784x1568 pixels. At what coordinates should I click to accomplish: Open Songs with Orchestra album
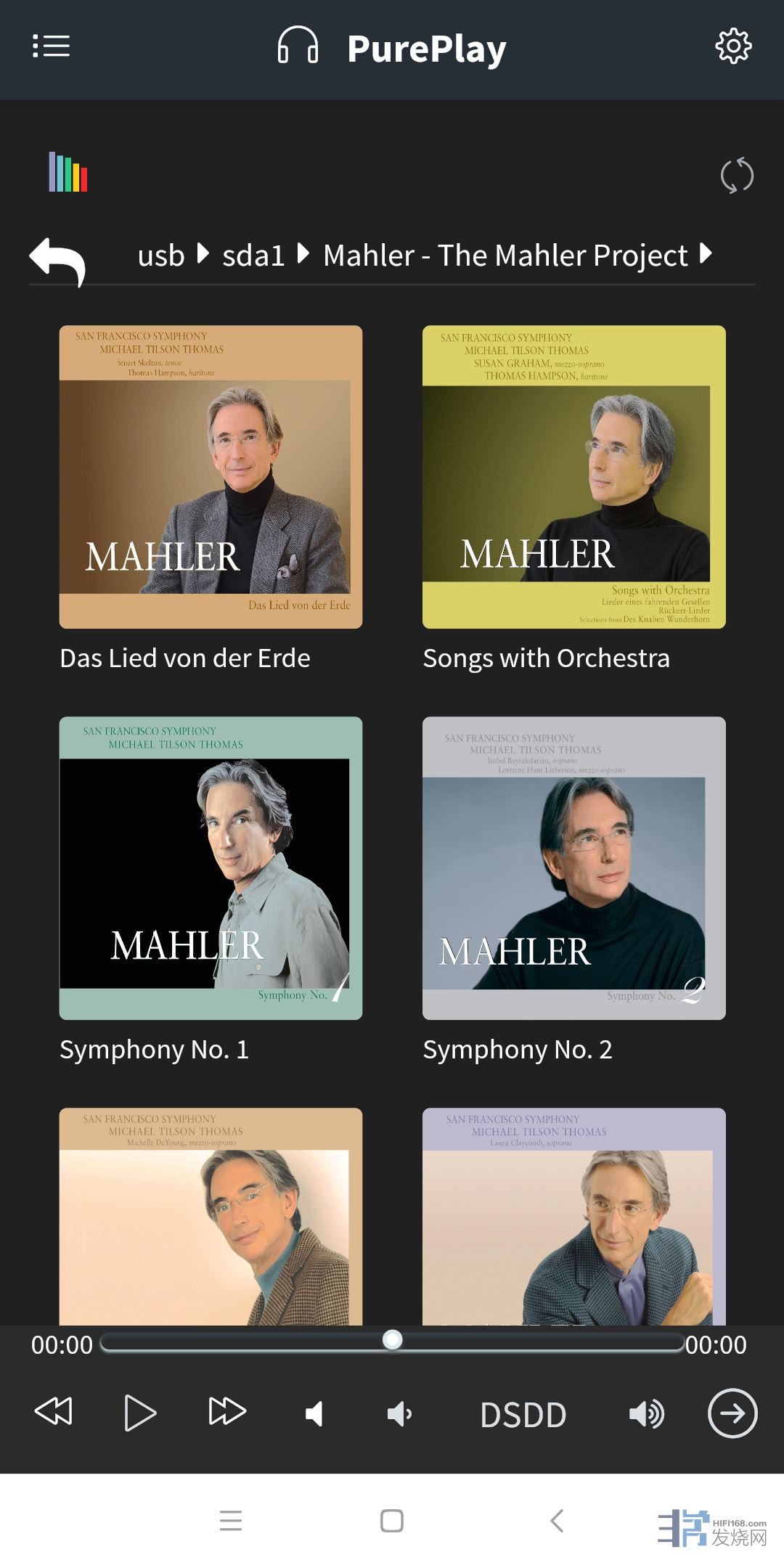click(x=573, y=477)
